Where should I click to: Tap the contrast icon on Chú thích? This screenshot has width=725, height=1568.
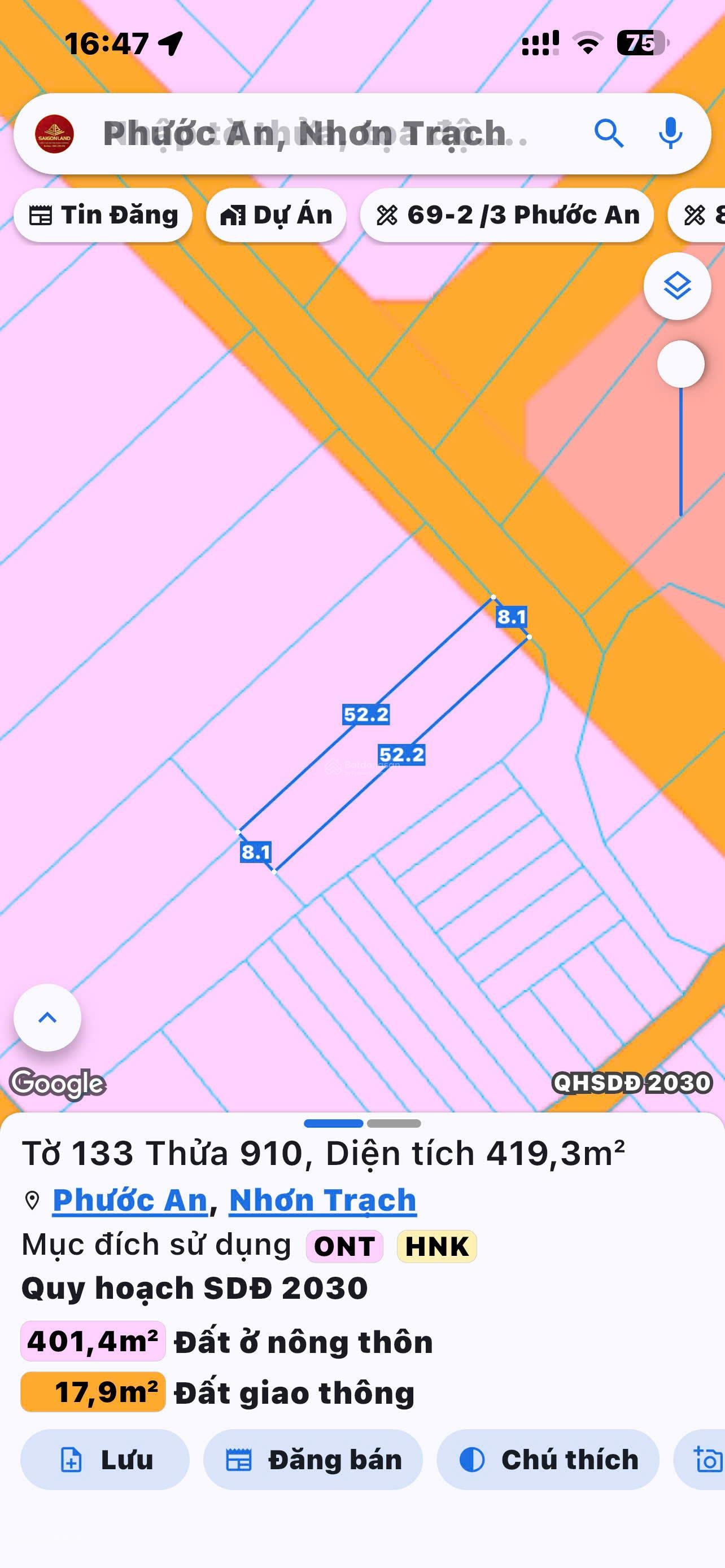[x=472, y=1459]
